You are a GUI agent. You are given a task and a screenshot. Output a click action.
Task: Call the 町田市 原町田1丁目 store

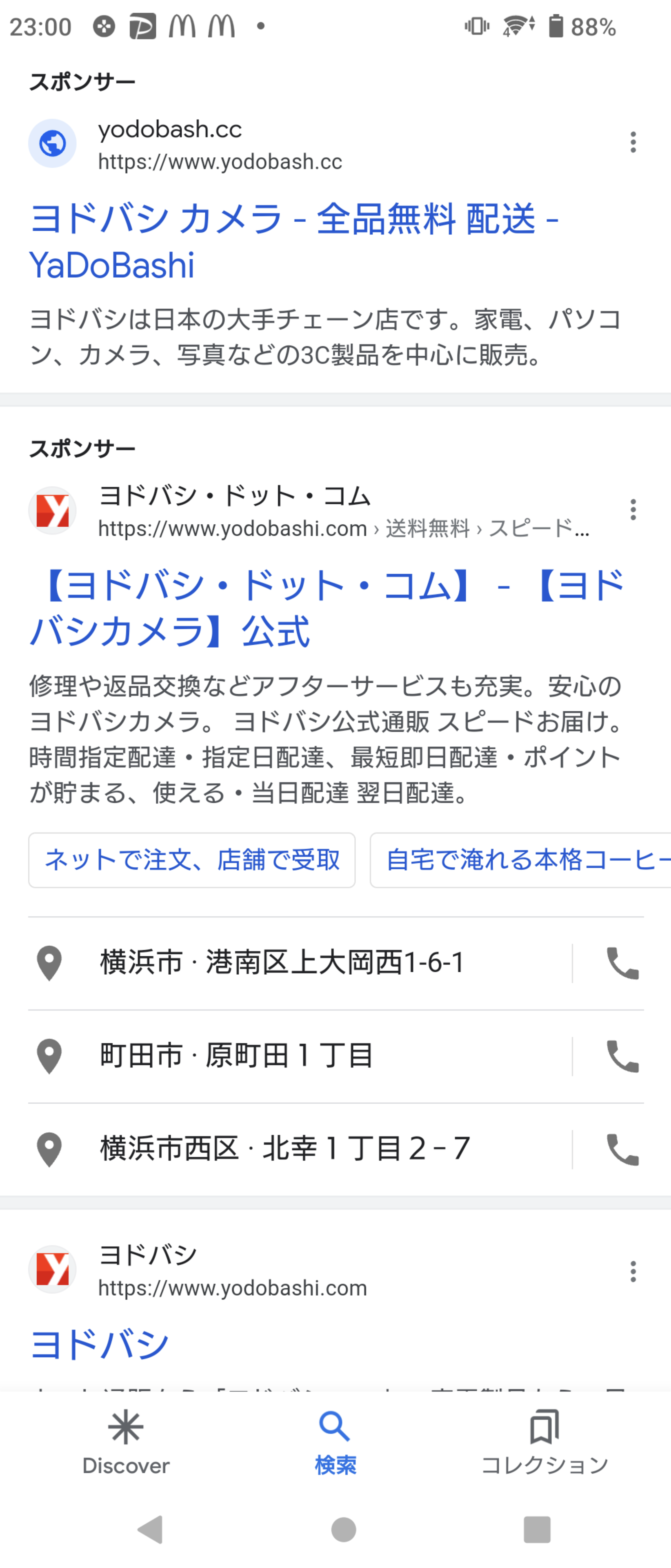pos(622,1056)
